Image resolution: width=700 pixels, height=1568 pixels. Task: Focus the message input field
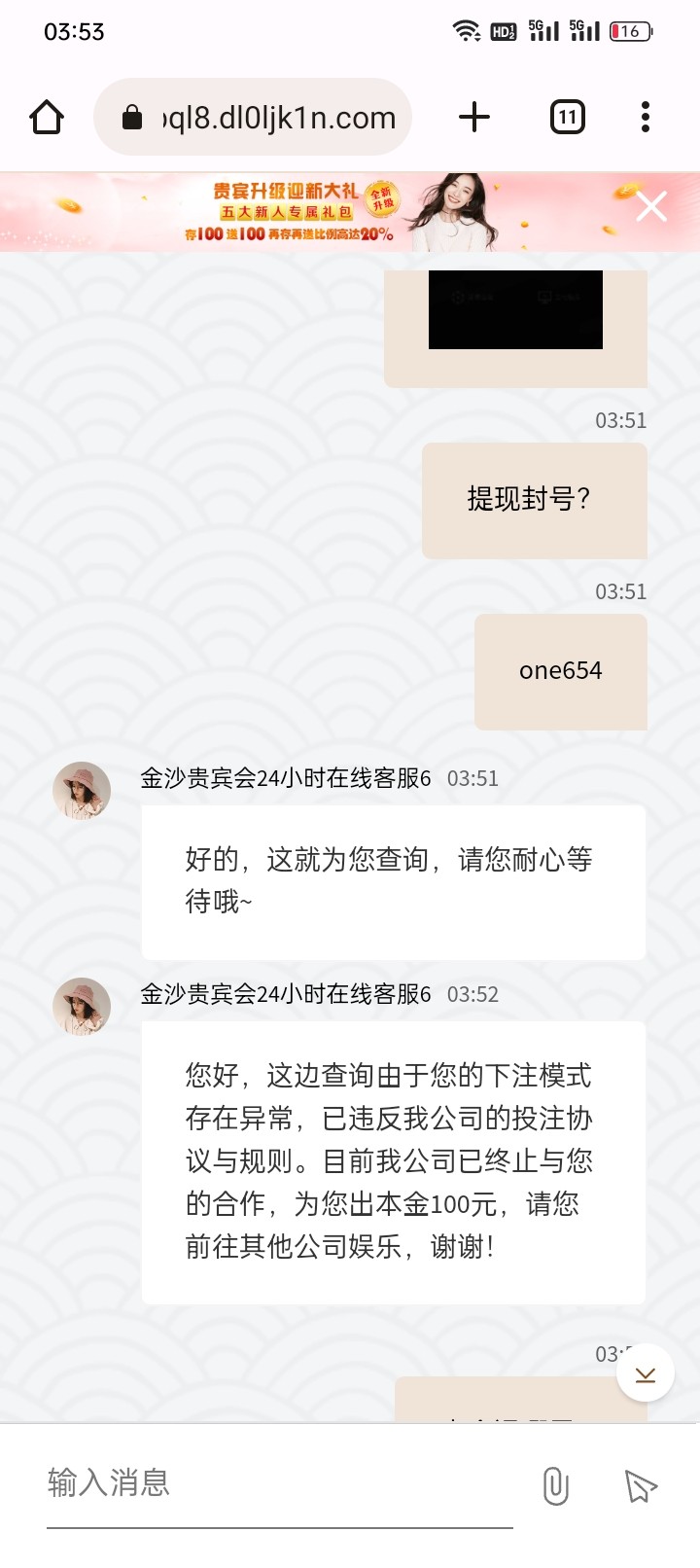coord(280,1483)
